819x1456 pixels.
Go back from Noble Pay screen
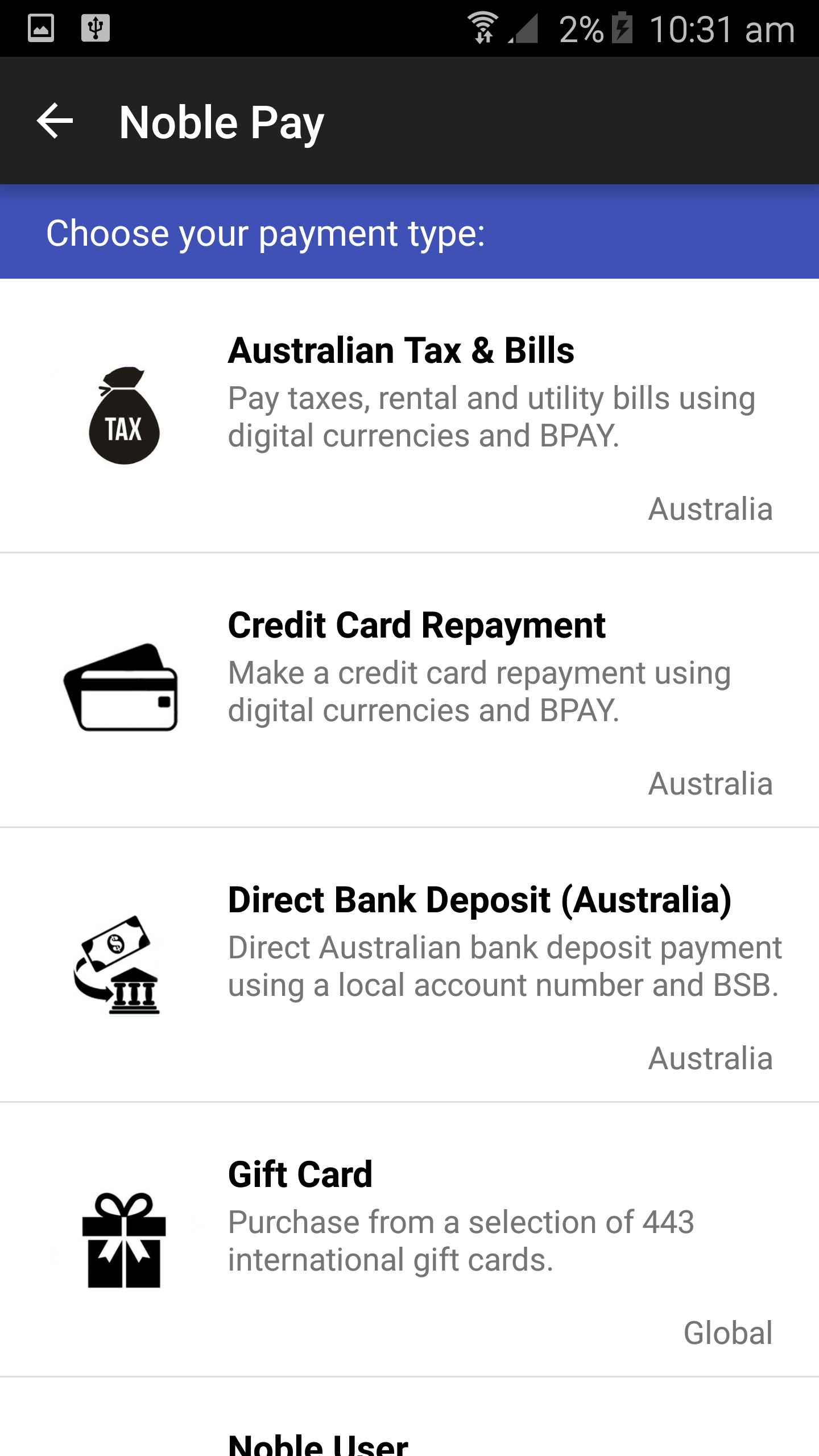(x=55, y=121)
